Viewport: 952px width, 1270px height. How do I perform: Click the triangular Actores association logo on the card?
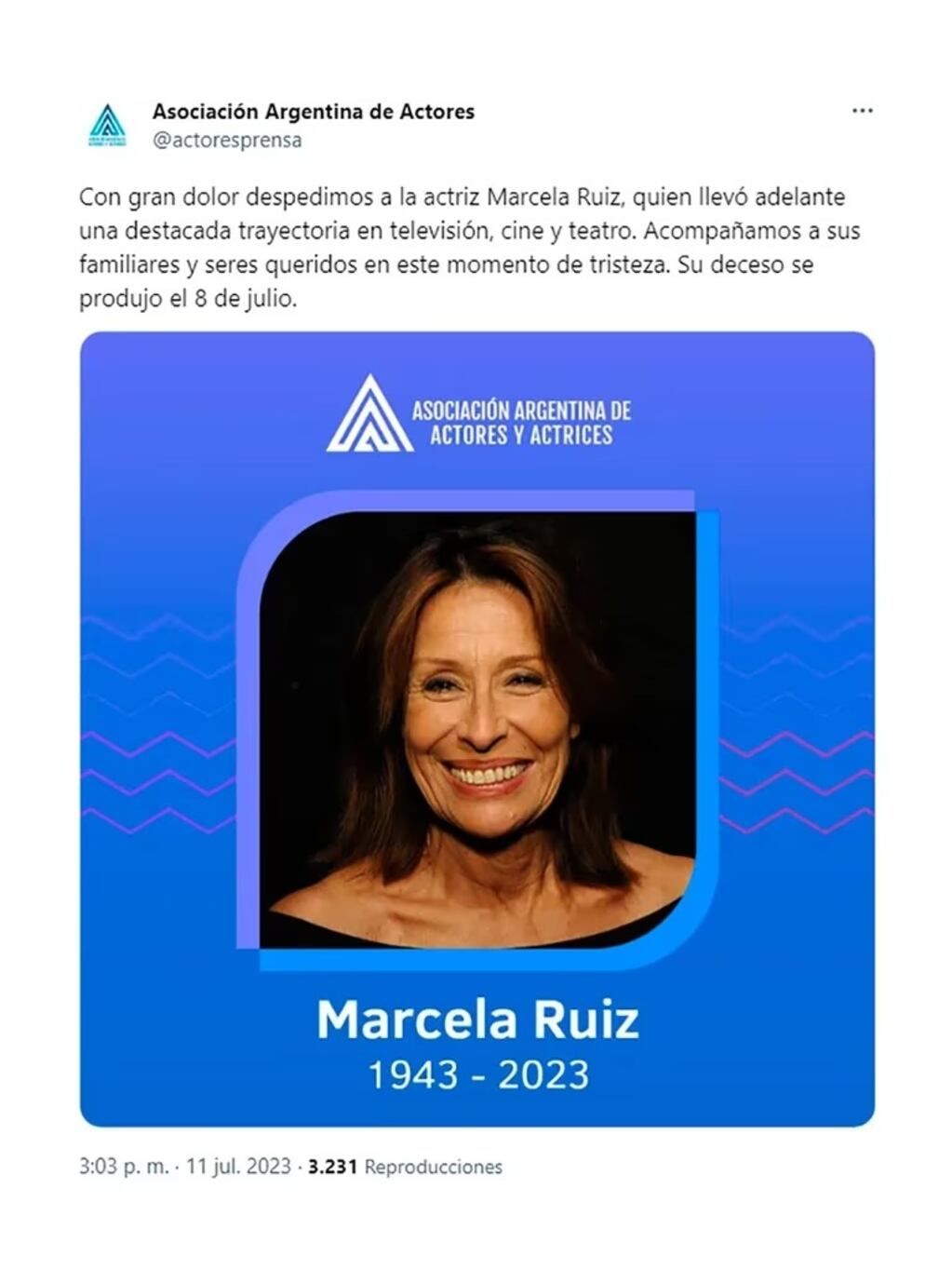pos(371,415)
